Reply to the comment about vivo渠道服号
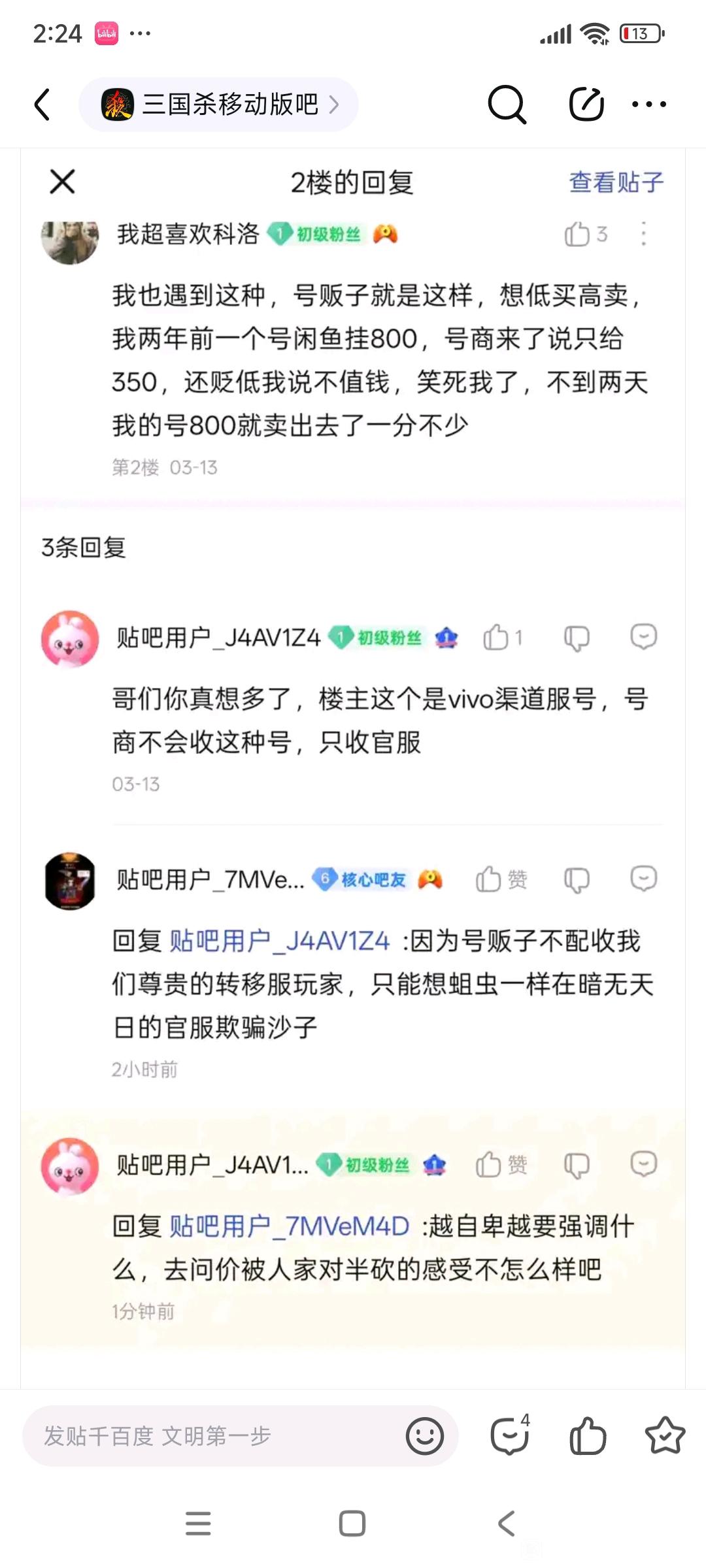This screenshot has height=1568, width=706. pos(643,636)
